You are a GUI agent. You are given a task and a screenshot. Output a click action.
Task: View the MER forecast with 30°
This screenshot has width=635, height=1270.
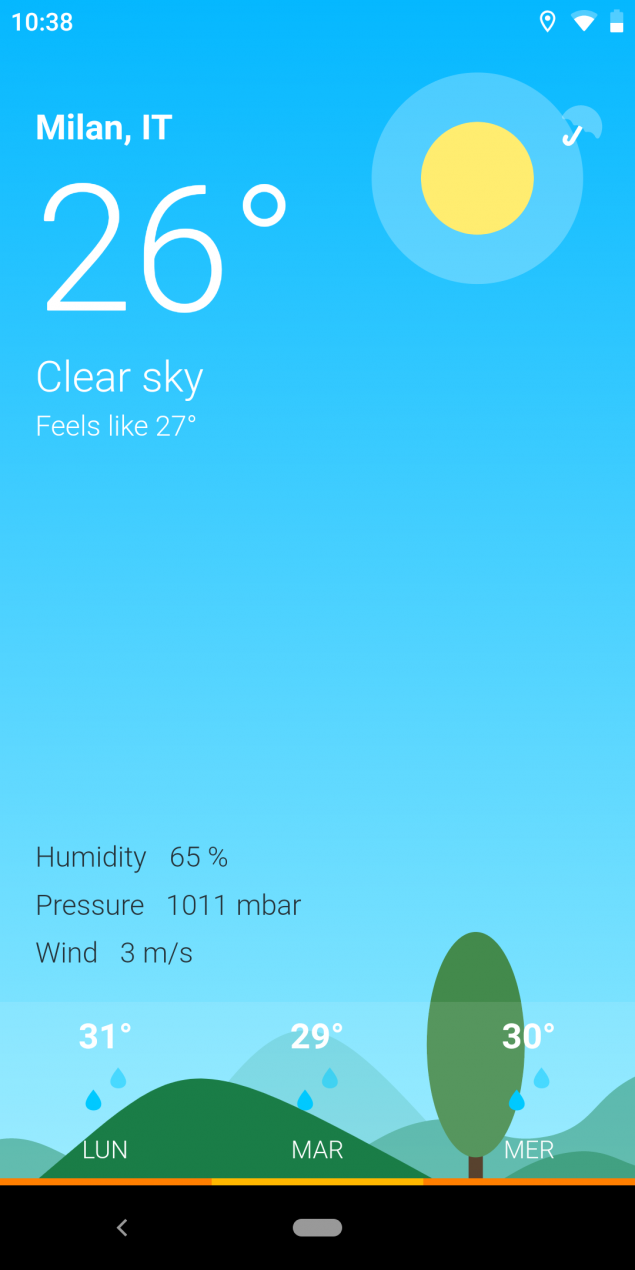[x=529, y=1091]
